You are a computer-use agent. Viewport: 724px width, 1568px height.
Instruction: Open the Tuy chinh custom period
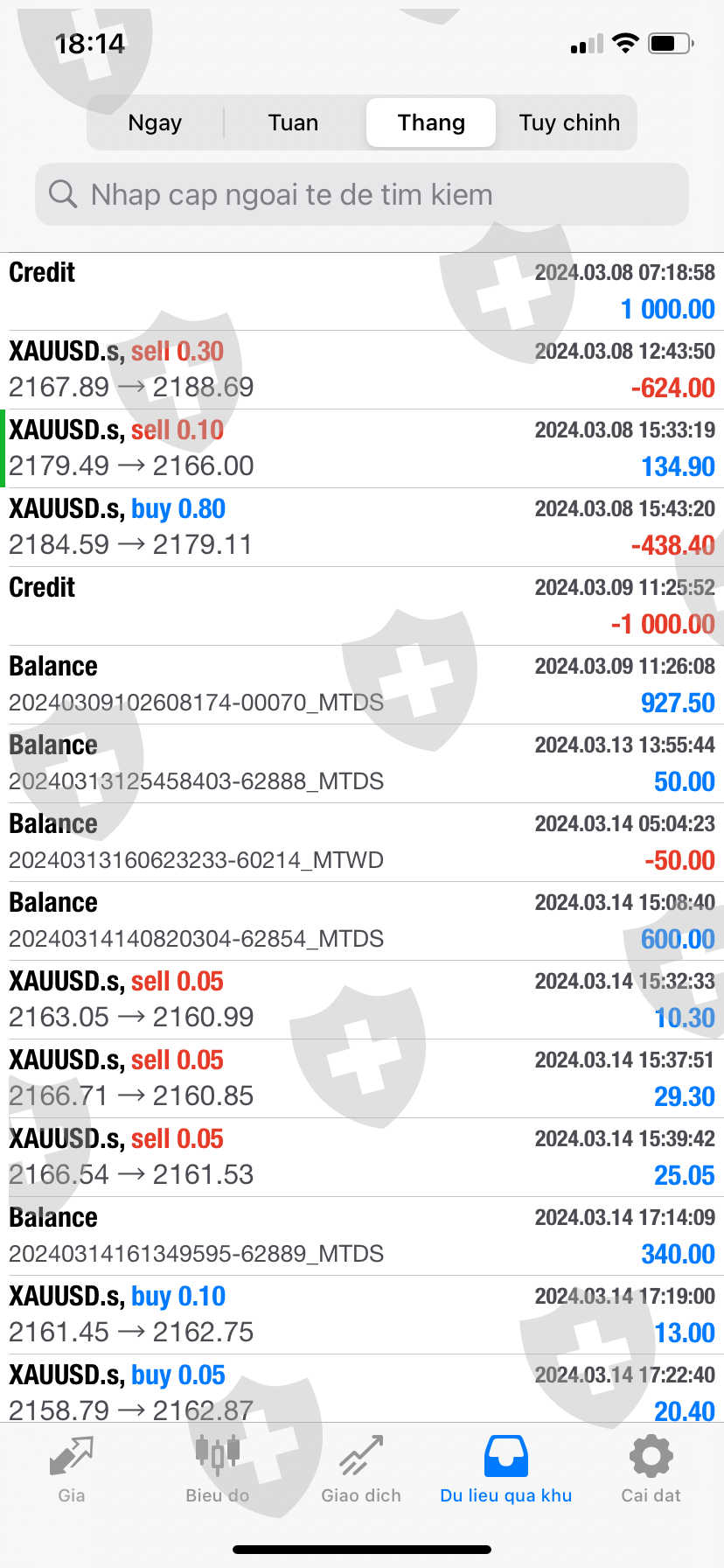(569, 122)
